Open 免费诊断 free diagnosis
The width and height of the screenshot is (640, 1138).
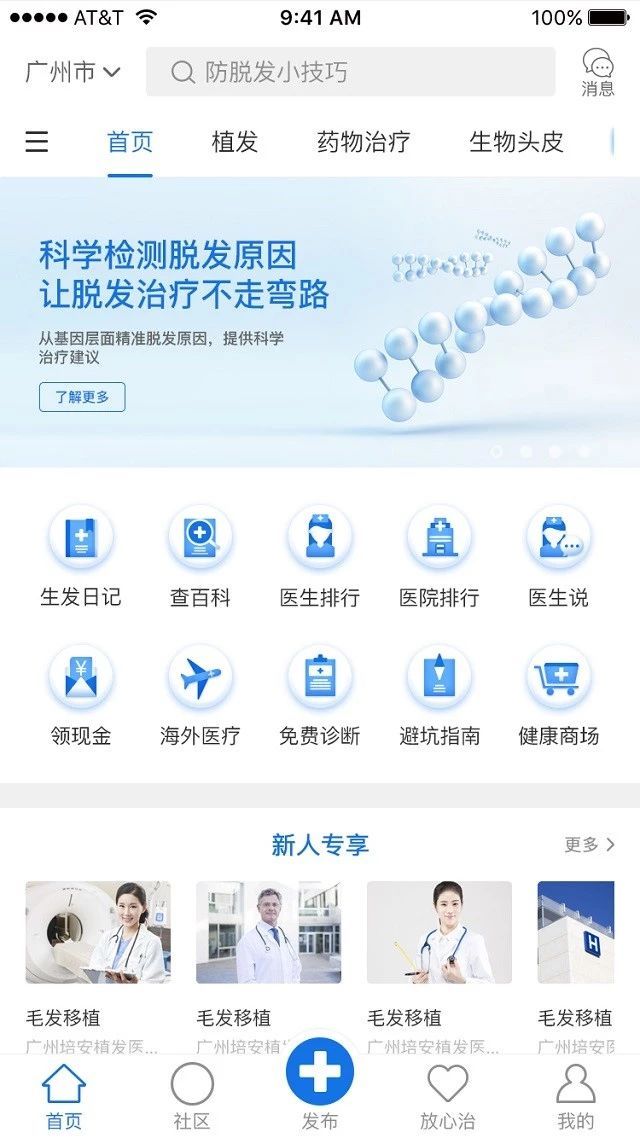[x=319, y=696]
